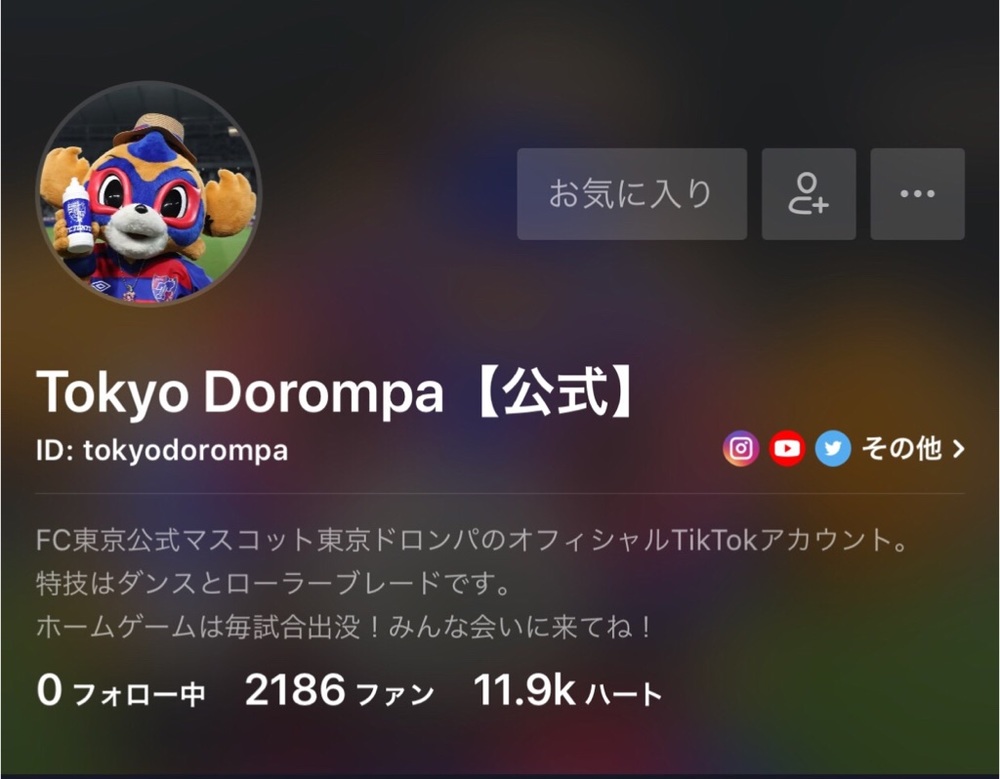Viewport: 1000px width, 779px height.
Task: Open the linked Instagram account
Action: coord(741,449)
